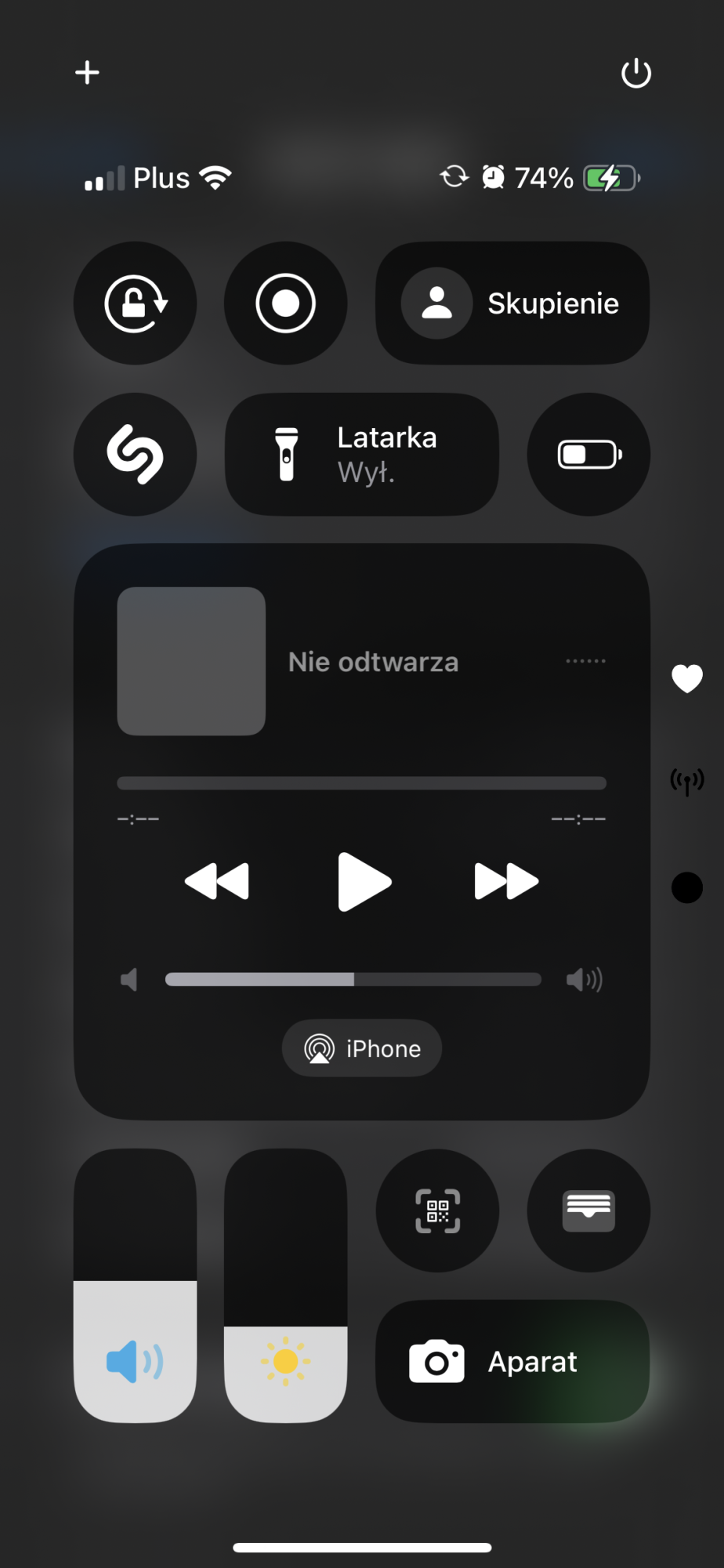Launch Shazam music recognition
Screen dimensions: 724x1568
click(x=136, y=455)
